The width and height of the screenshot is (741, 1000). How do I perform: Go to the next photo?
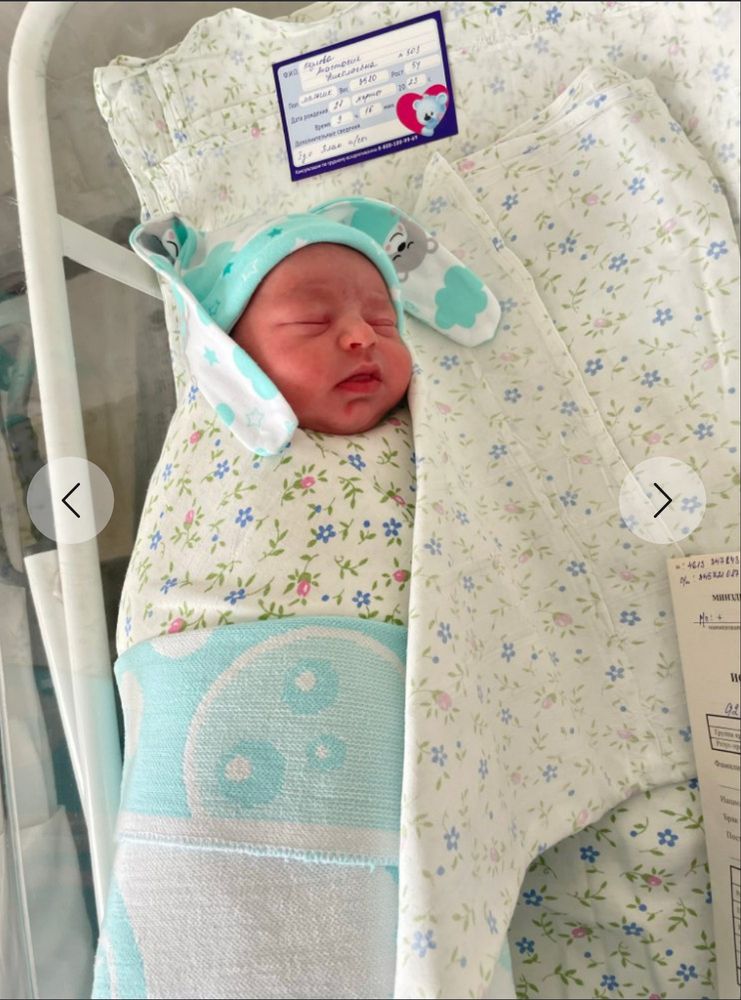pos(662,500)
